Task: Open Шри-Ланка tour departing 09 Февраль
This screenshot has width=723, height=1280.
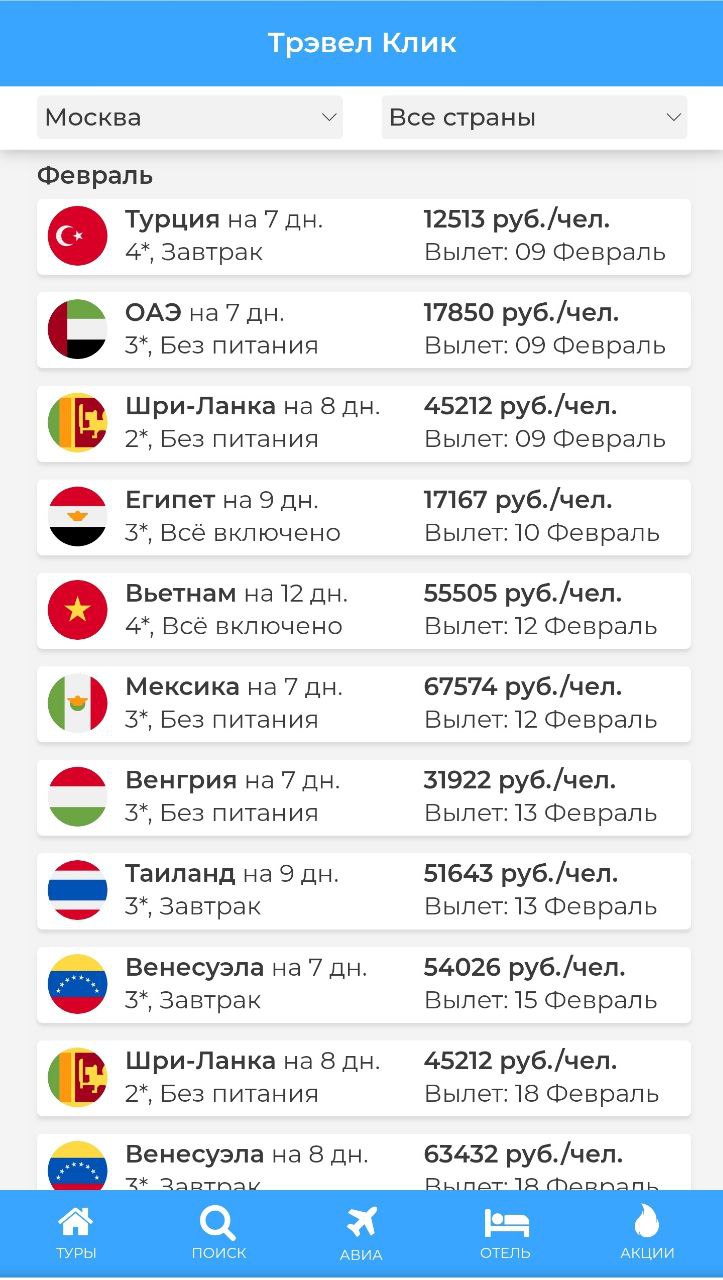Action: 363,423
